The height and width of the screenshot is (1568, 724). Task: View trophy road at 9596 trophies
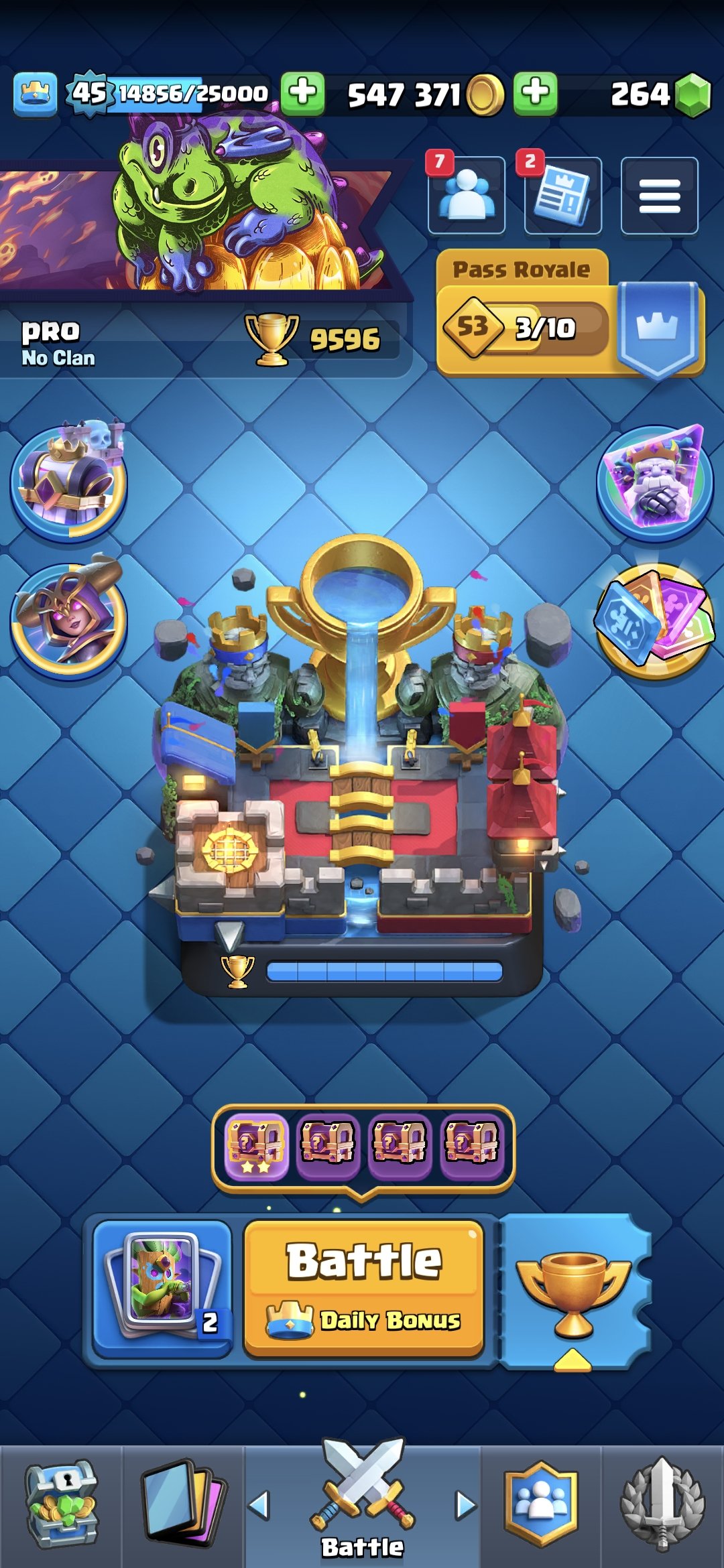pos(322,340)
